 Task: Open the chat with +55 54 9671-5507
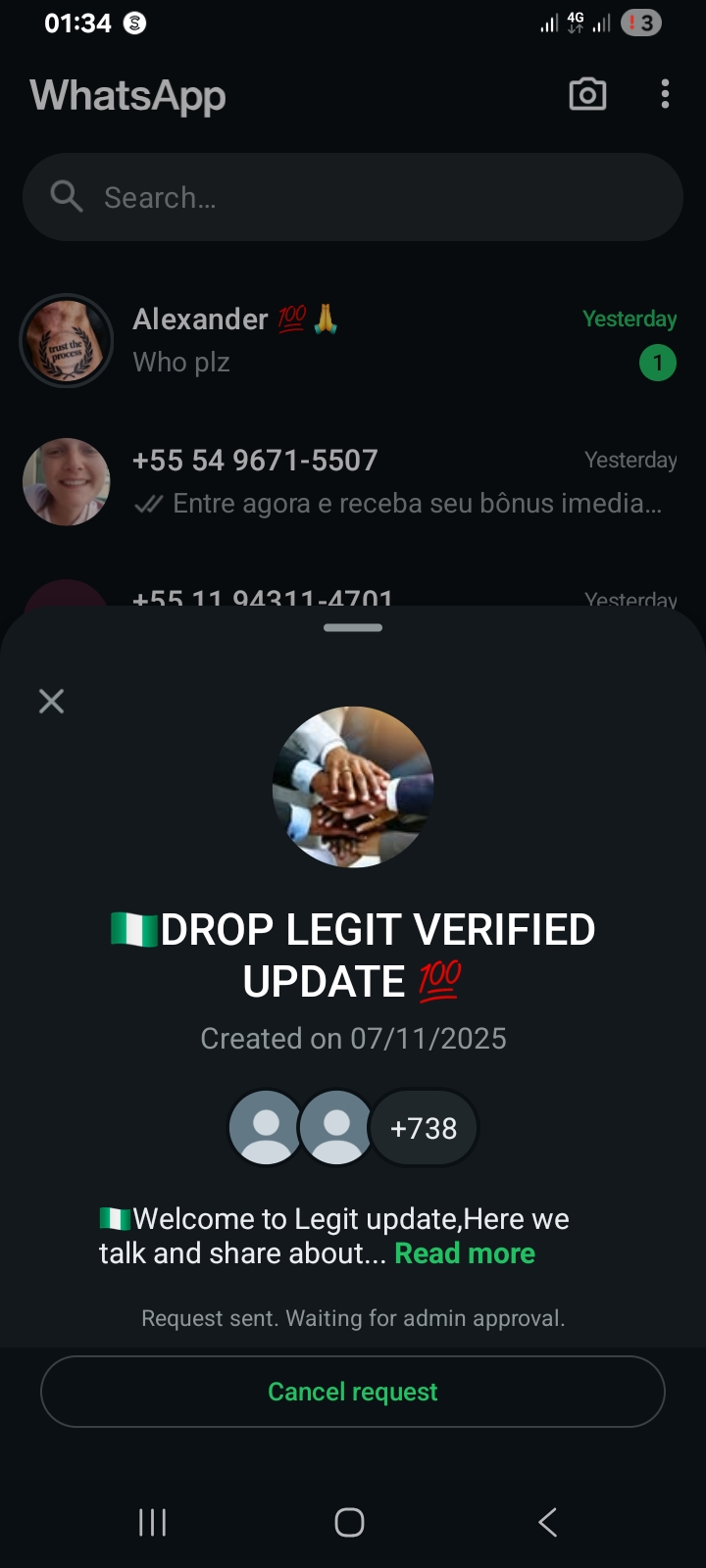tap(353, 481)
